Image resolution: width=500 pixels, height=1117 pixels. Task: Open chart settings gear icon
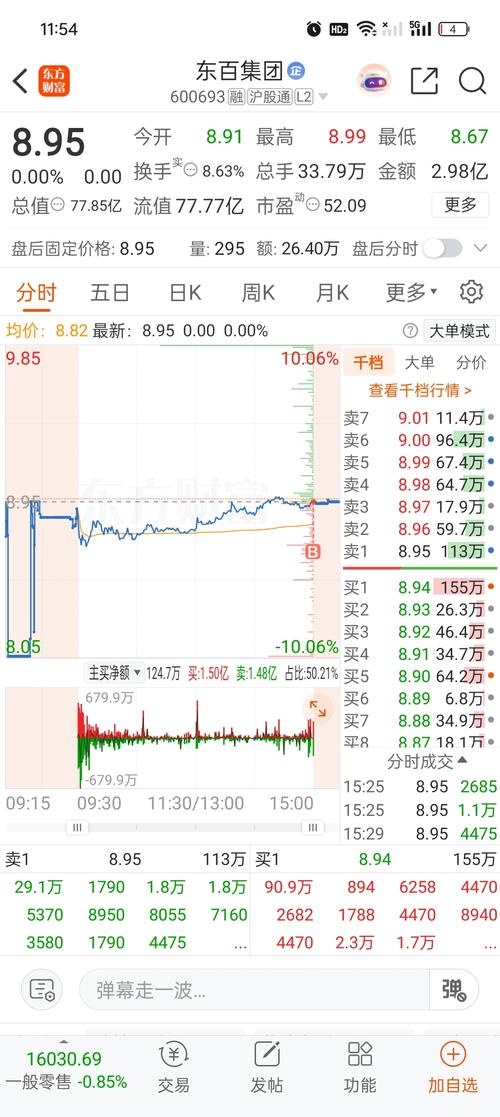pos(472,292)
